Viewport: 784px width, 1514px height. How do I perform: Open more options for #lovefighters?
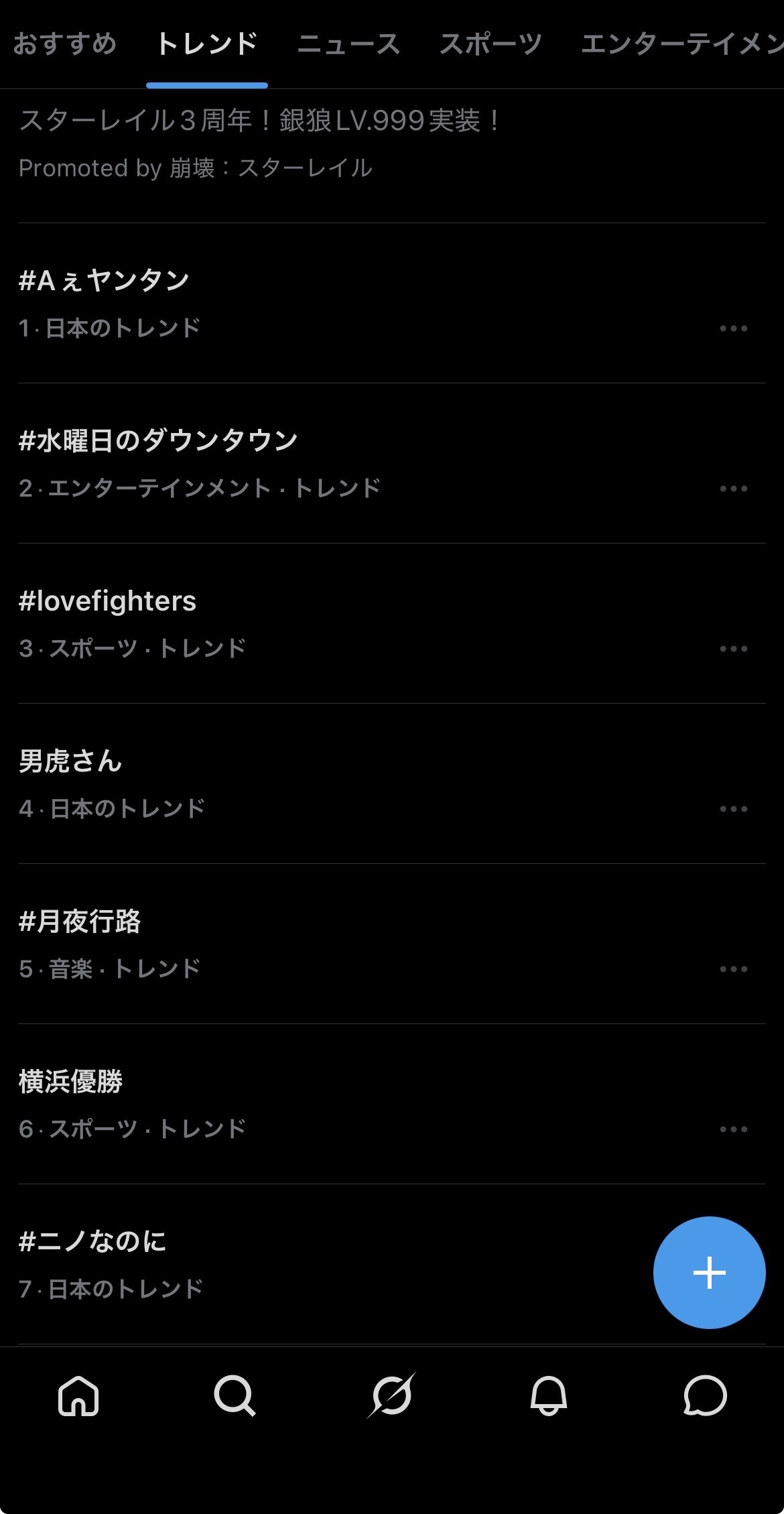pos(733,649)
